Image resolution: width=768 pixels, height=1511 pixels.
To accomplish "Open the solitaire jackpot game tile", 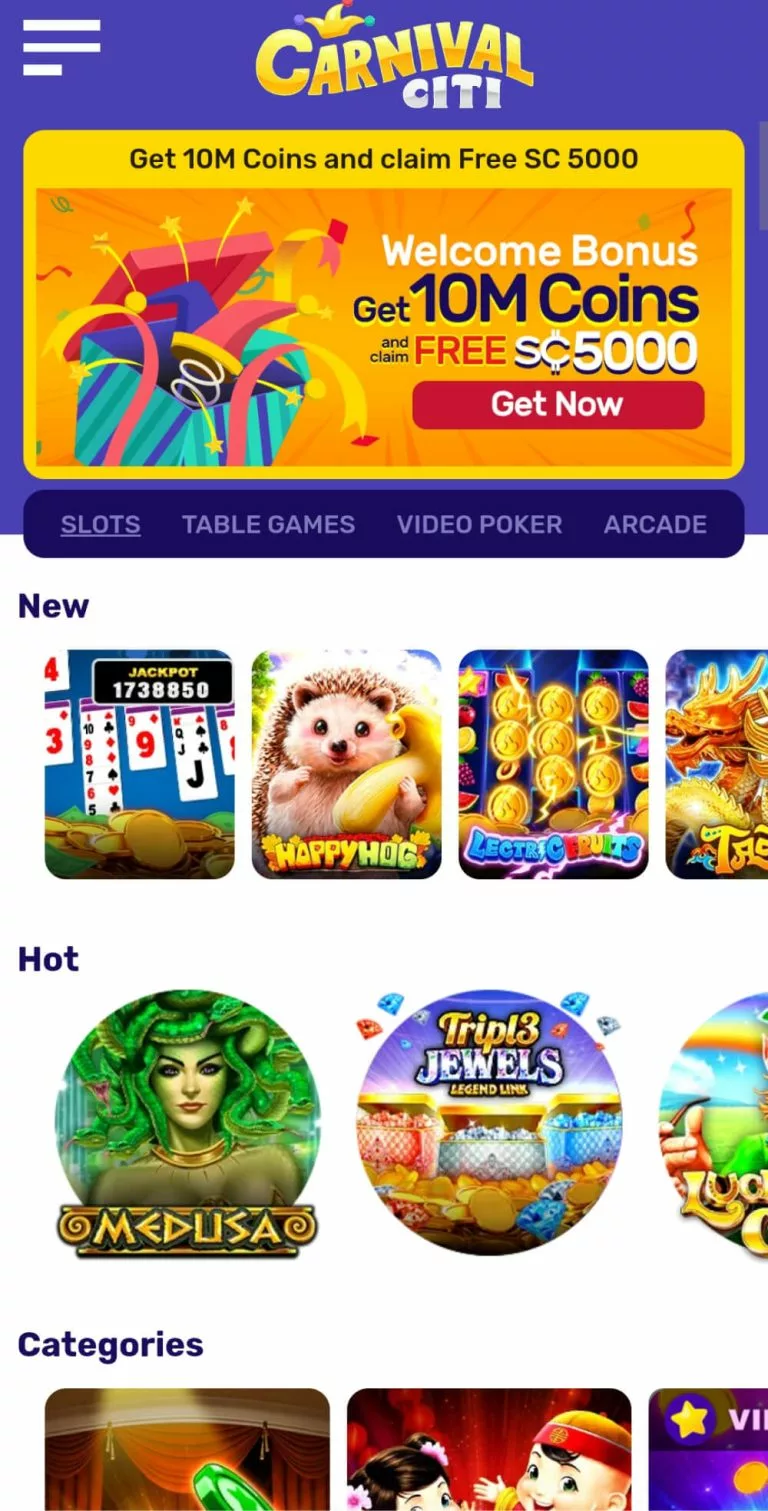I will coord(140,764).
